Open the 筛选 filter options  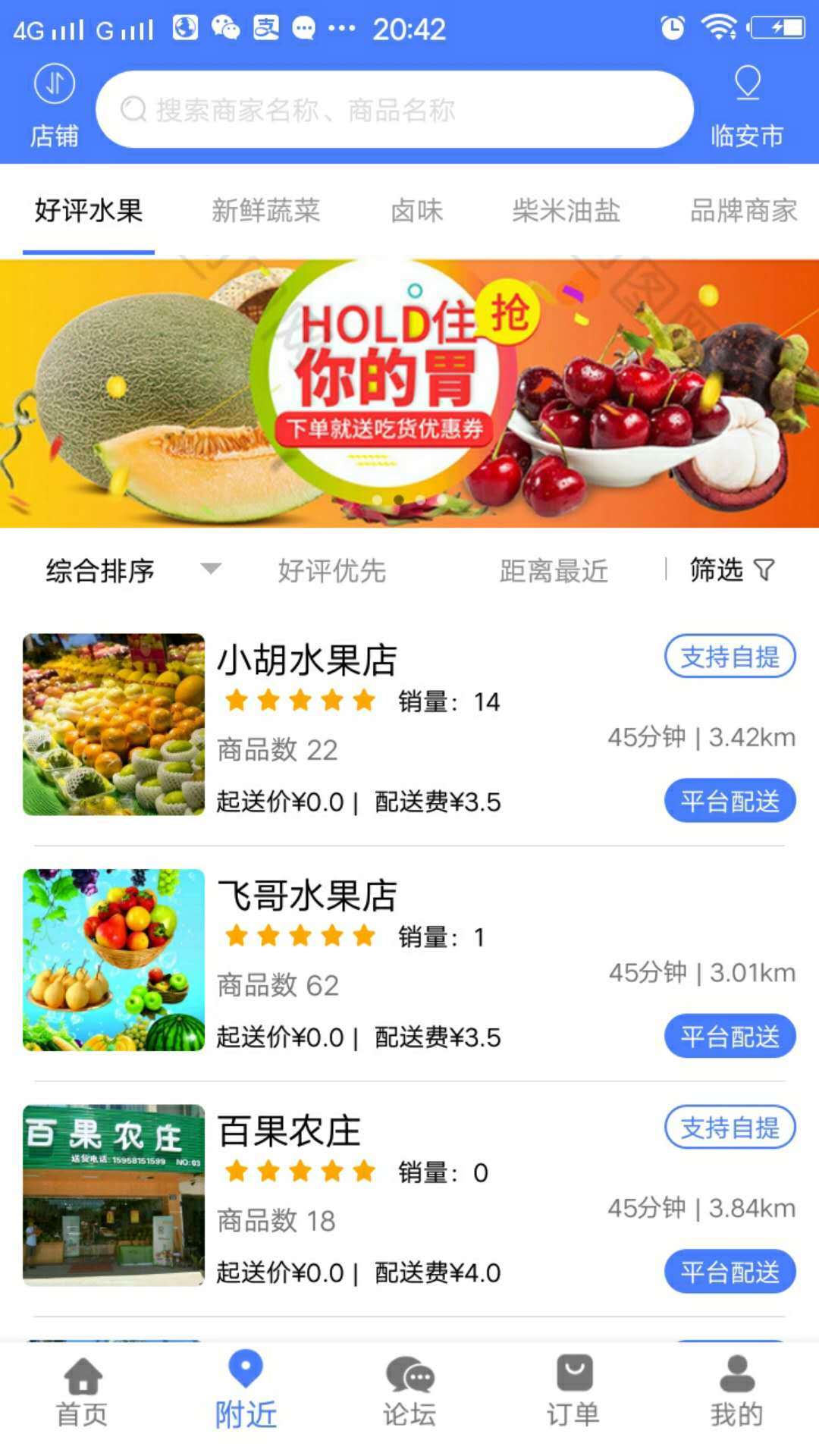click(731, 570)
